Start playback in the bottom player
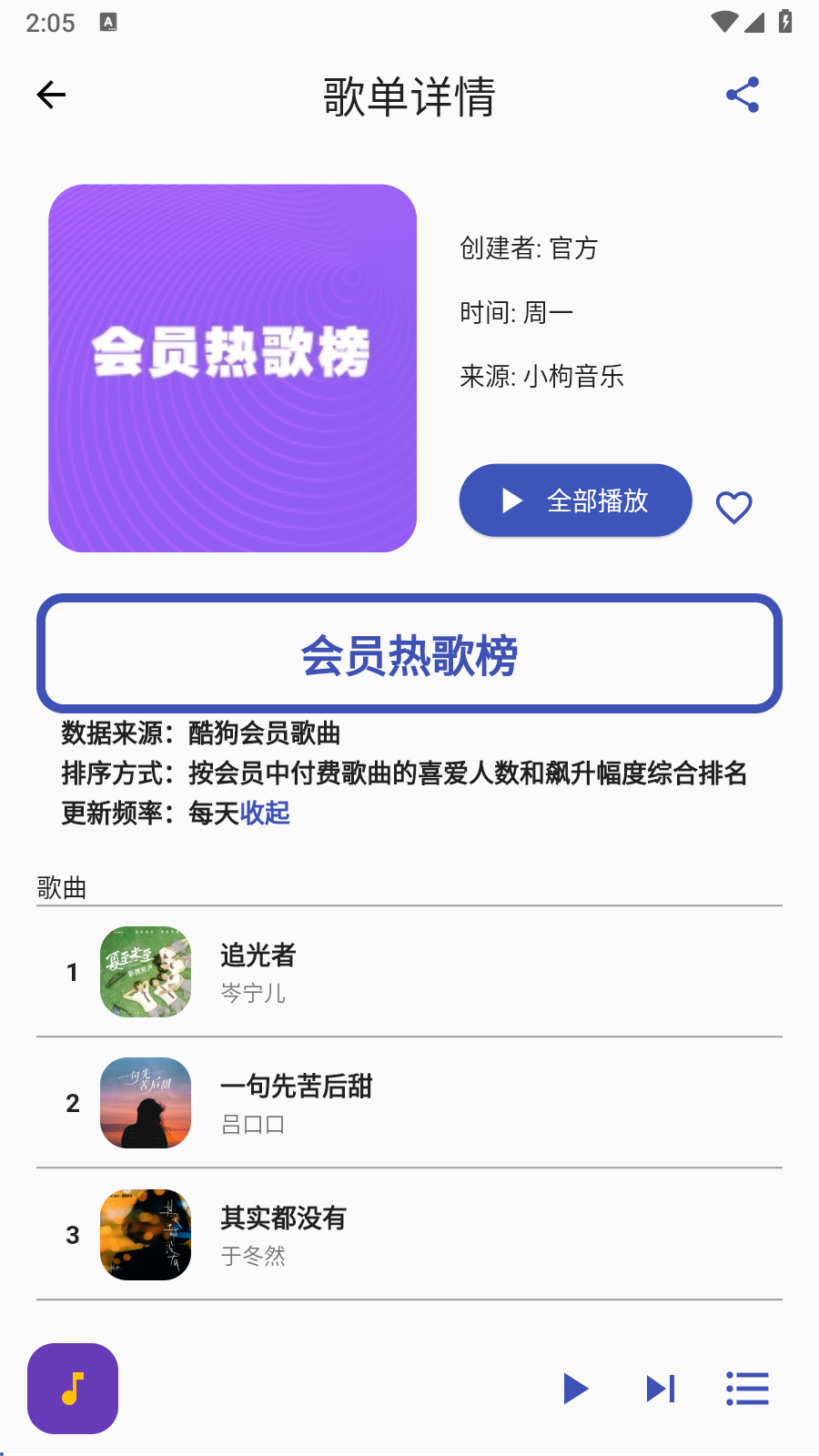 tap(575, 1389)
